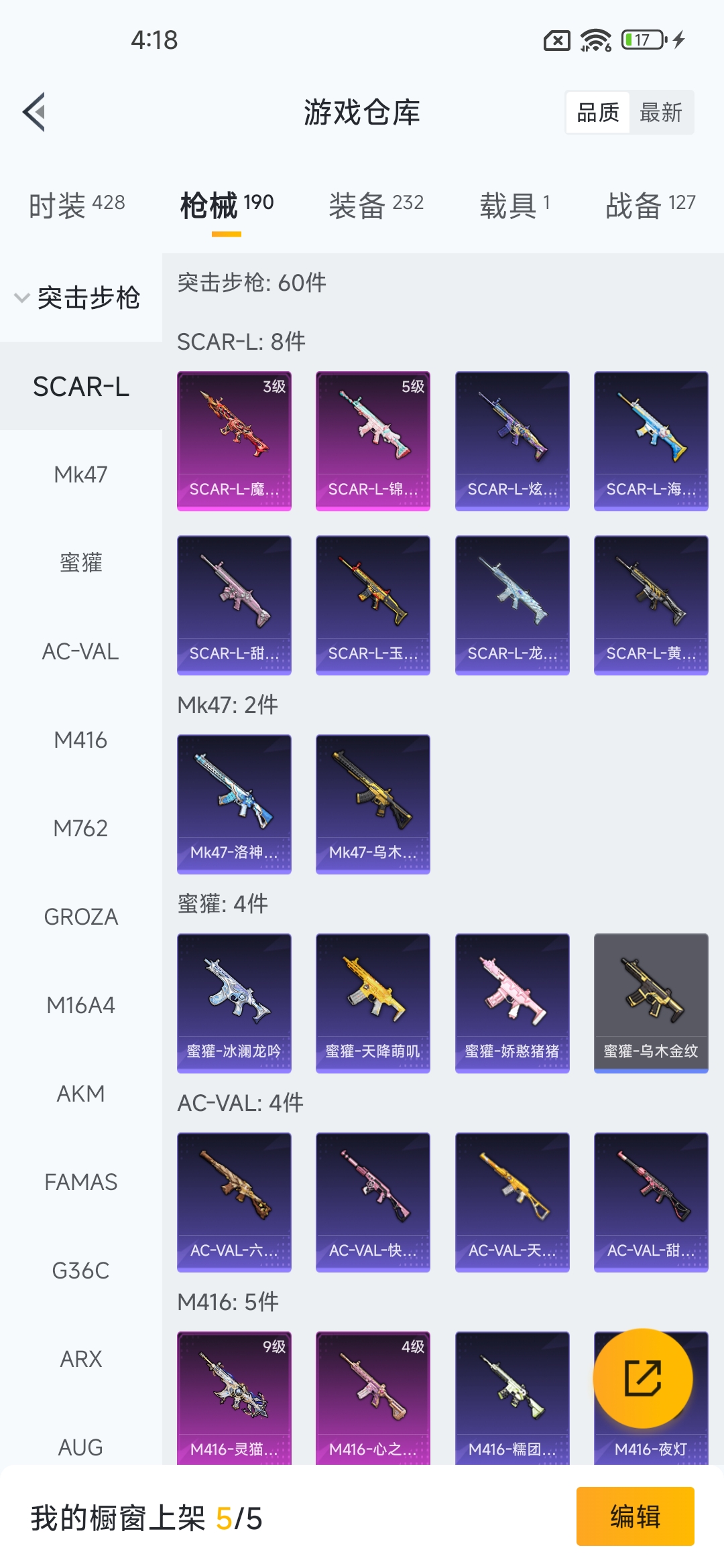Tap 编辑 to edit showcase
This screenshot has width=724, height=1568.
(635, 1516)
